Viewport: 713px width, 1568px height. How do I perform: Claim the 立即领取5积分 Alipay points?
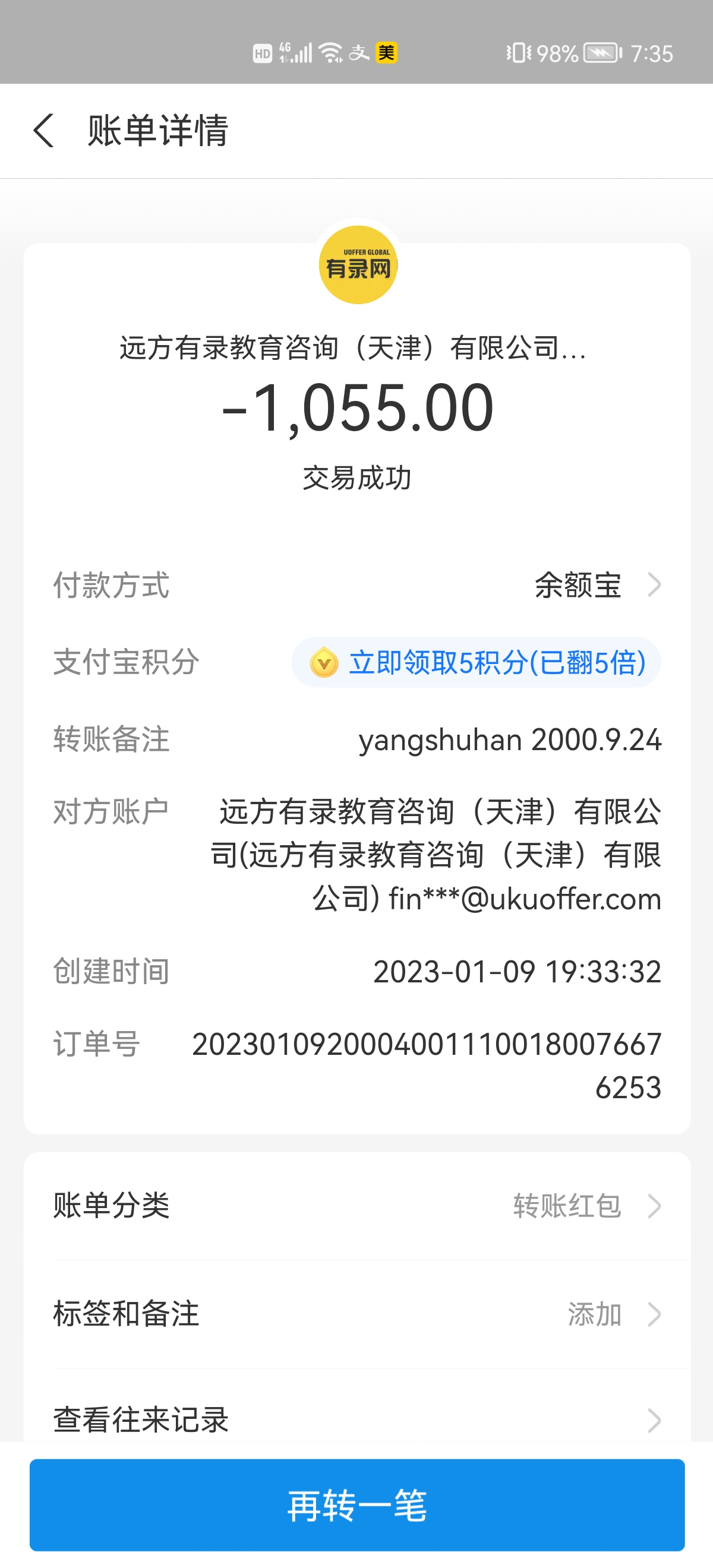pyautogui.click(x=476, y=663)
